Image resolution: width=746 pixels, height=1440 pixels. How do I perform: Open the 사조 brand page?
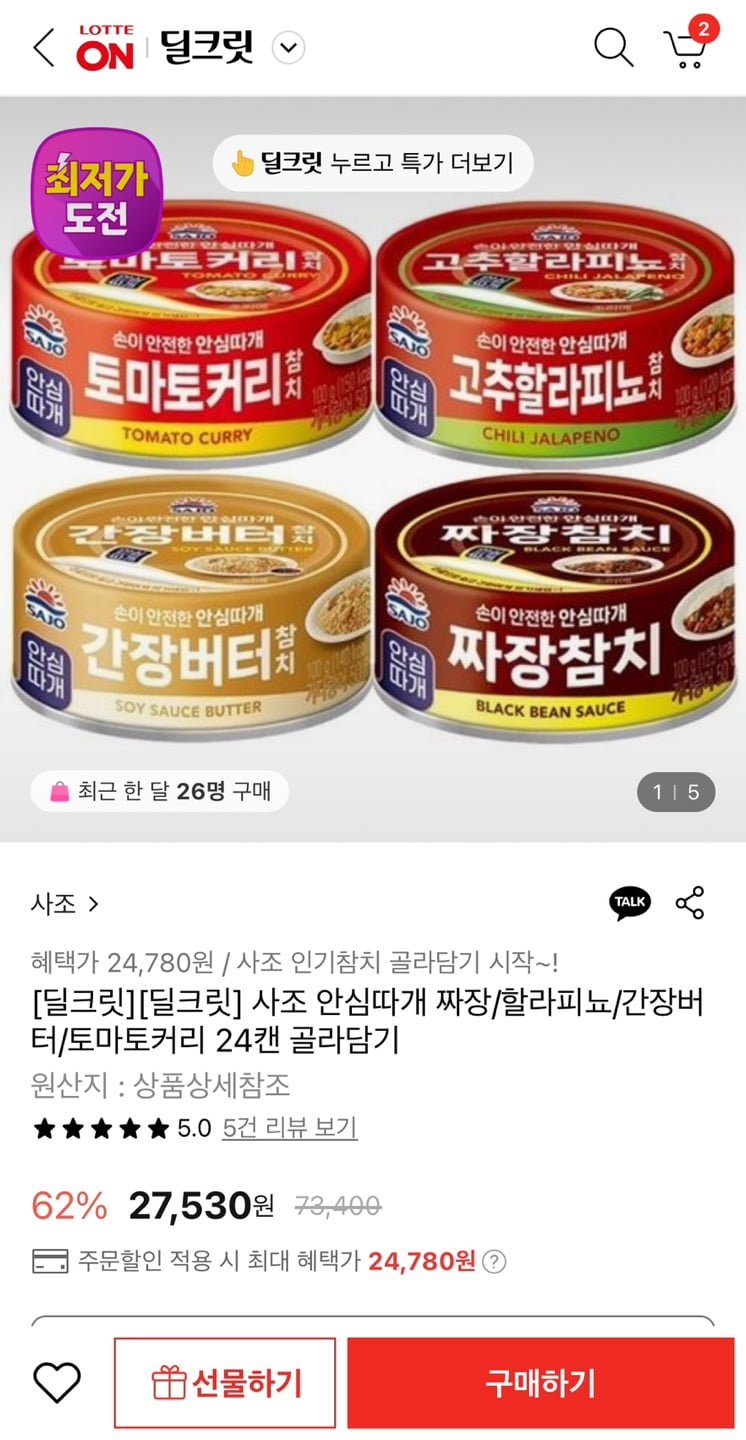65,904
